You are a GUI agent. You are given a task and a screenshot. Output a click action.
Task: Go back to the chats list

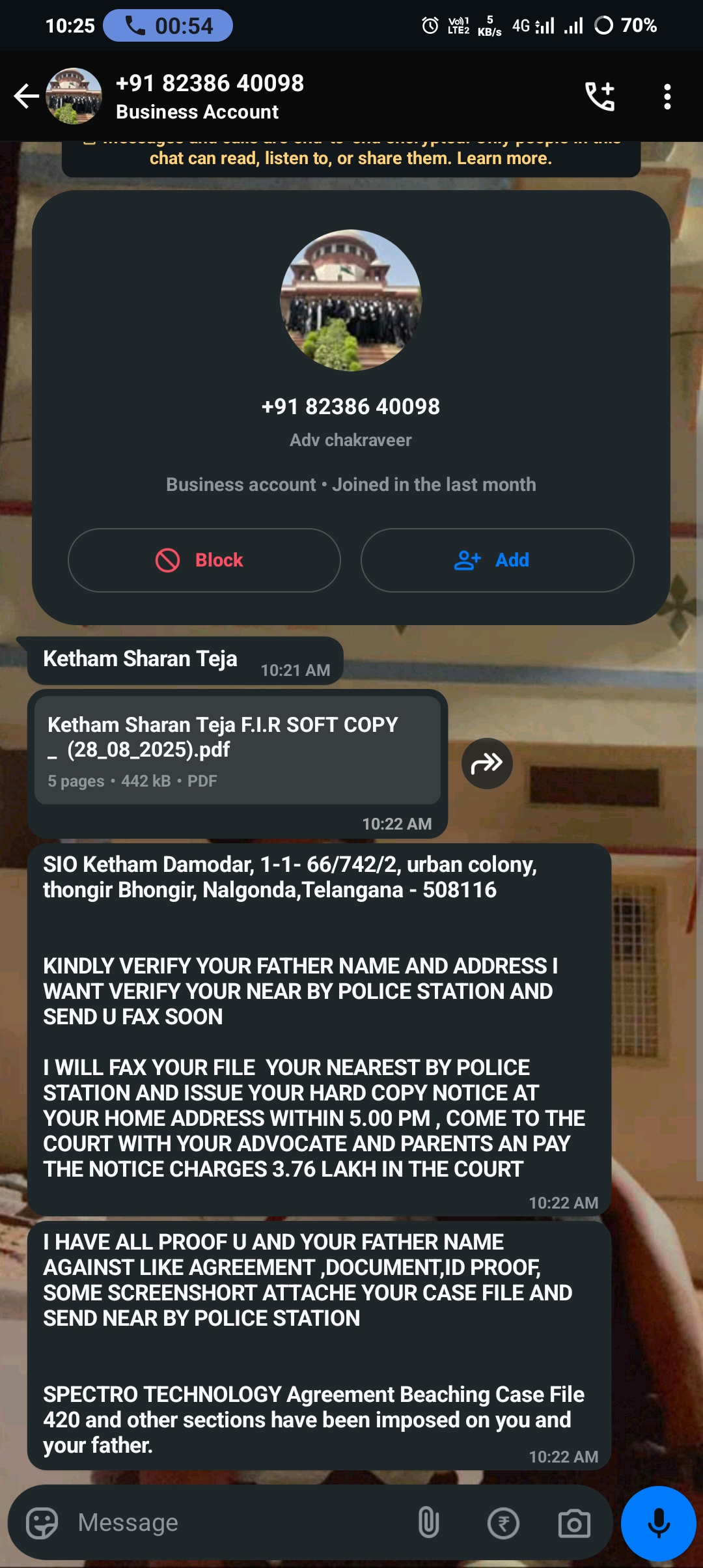26,96
